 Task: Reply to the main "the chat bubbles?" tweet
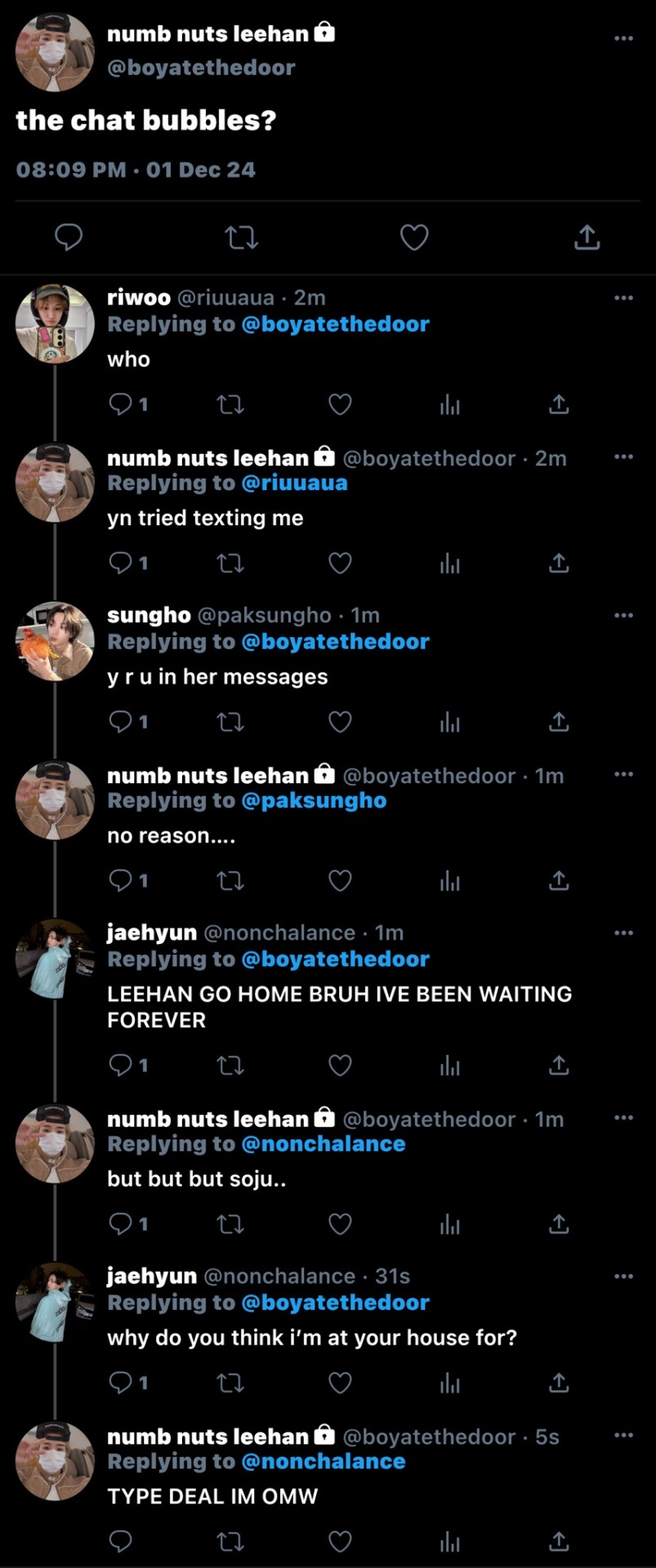68,238
